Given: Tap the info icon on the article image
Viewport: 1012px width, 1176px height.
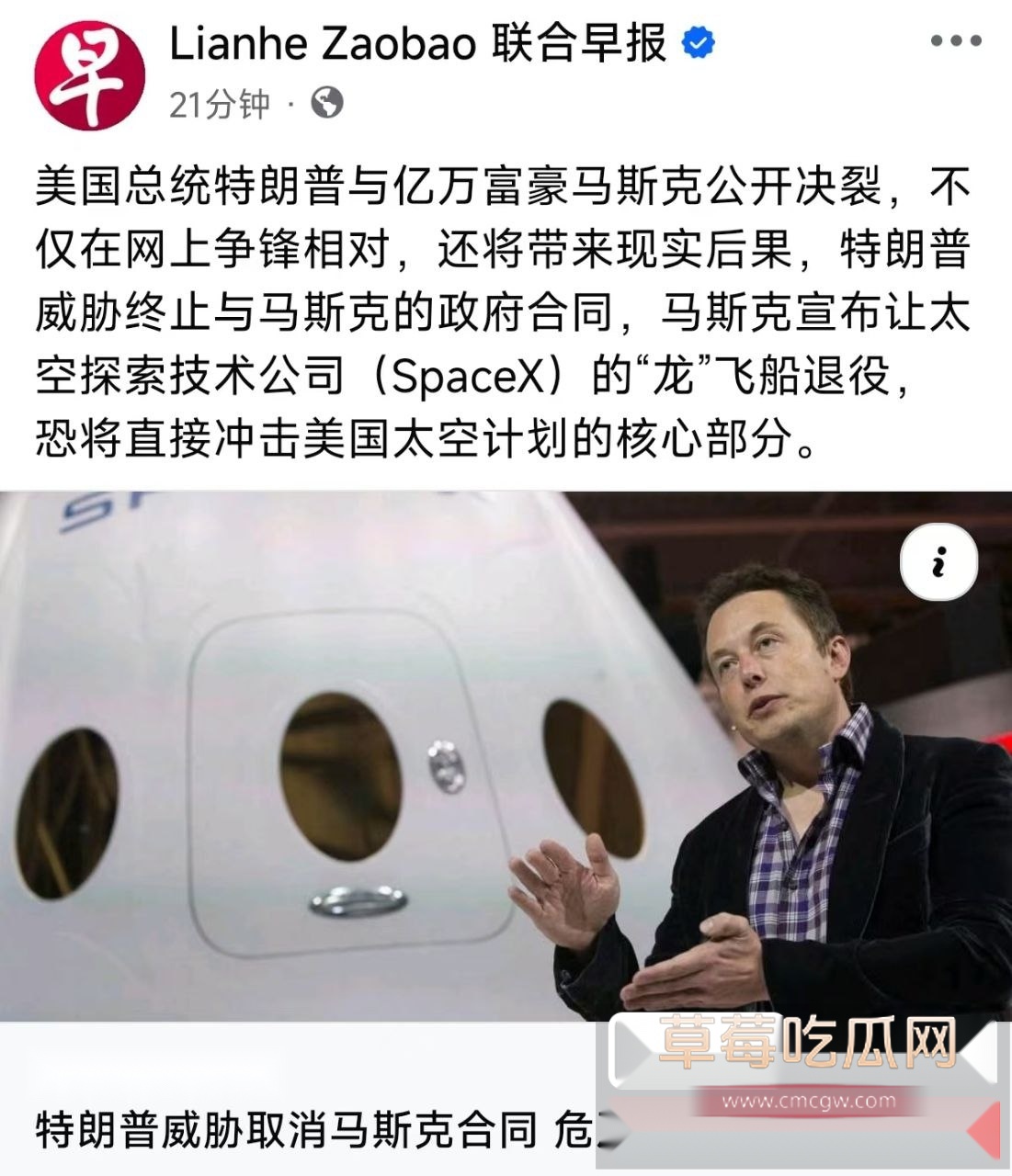Looking at the screenshot, I should (x=938, y=561).
